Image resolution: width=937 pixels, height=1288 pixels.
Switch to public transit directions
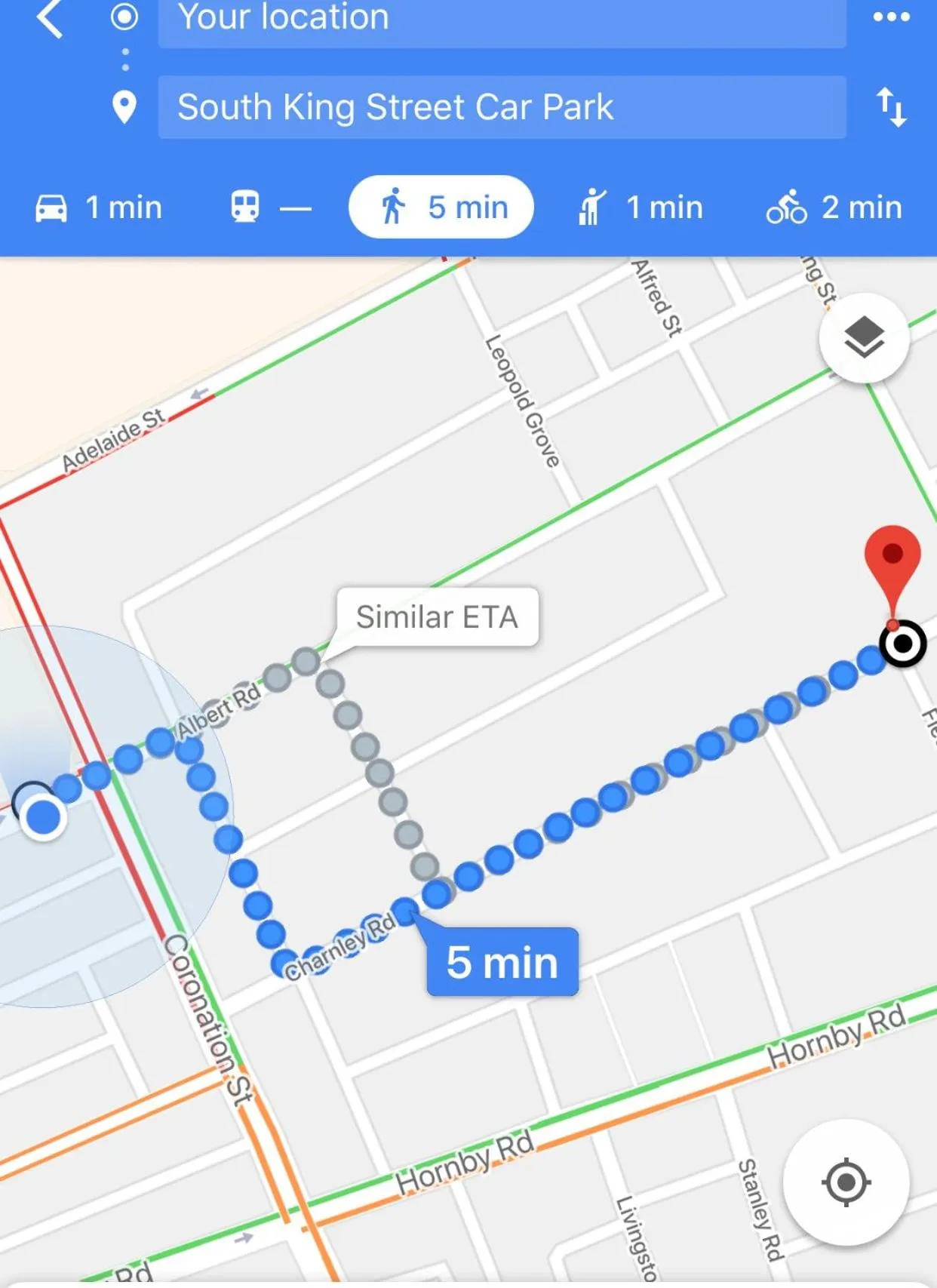pyautogui.click(x=269, y=207)
